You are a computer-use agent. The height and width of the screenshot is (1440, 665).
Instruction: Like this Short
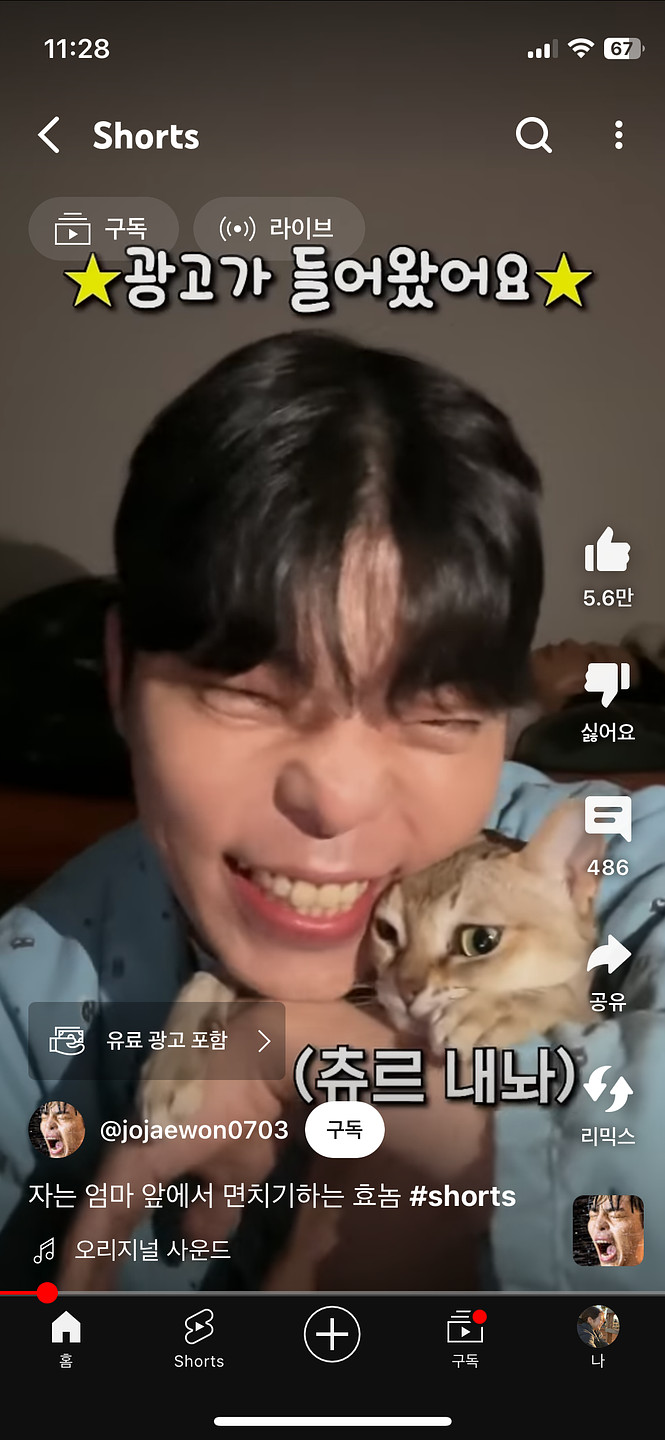point(607,552)
